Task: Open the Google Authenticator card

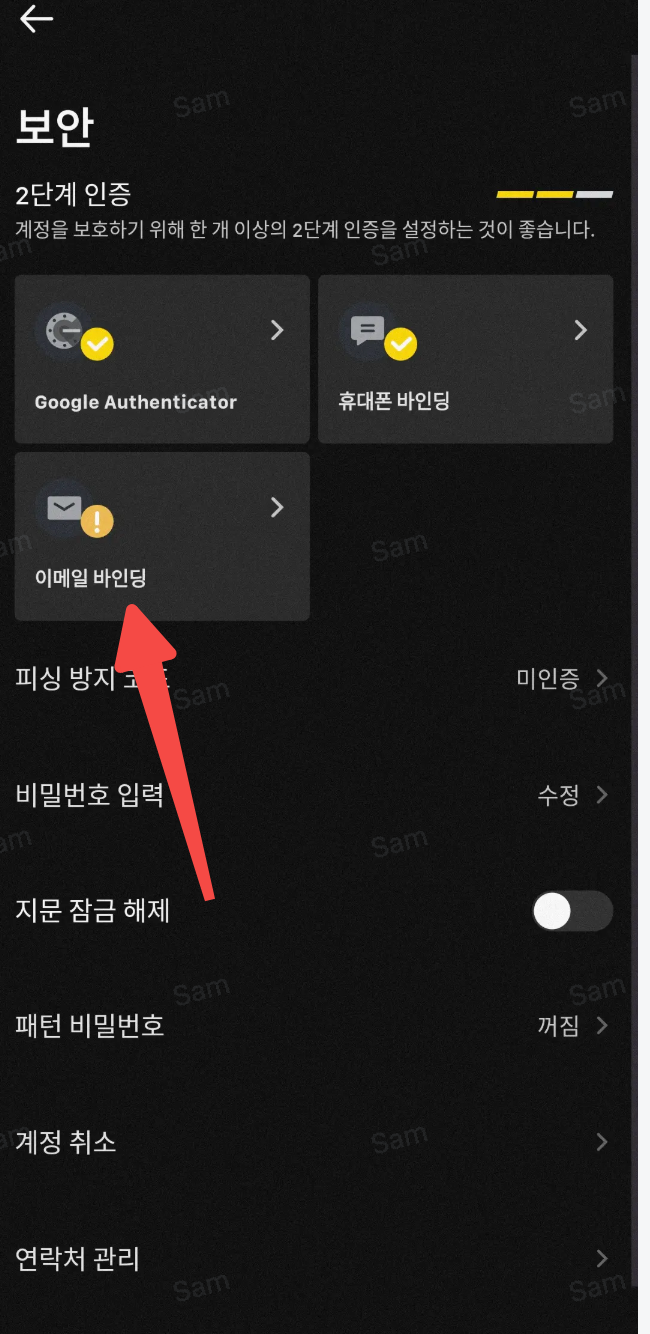Action: [161, 359]
